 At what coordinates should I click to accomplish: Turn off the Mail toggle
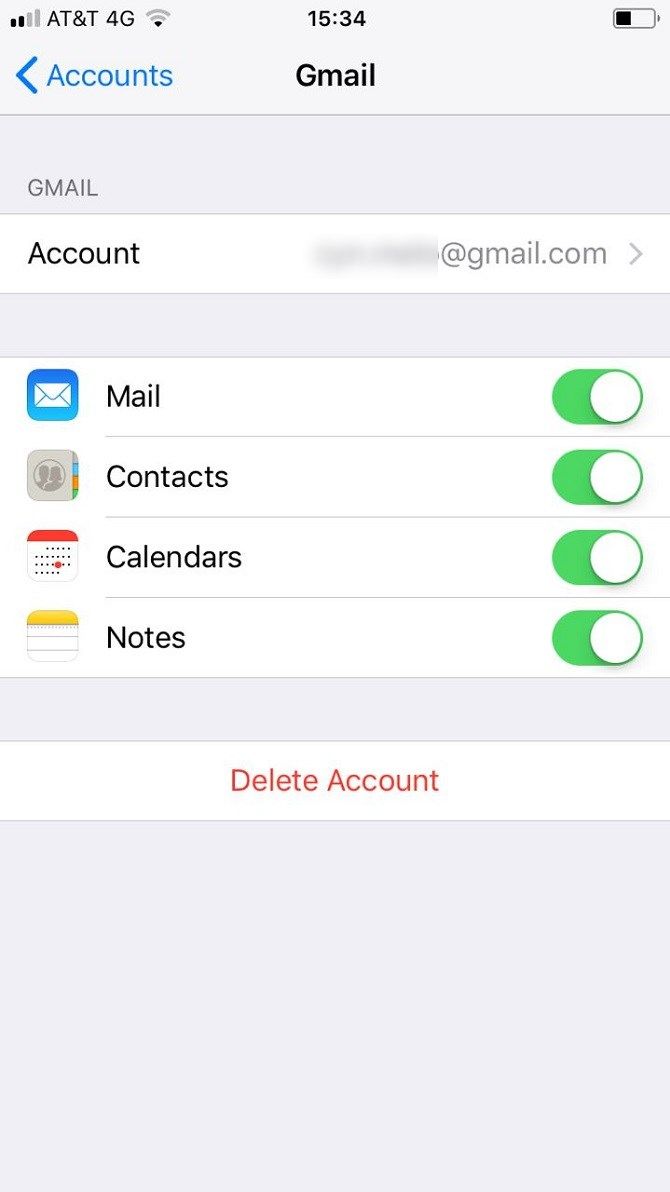pyautogui.click(x=597, y=397)
